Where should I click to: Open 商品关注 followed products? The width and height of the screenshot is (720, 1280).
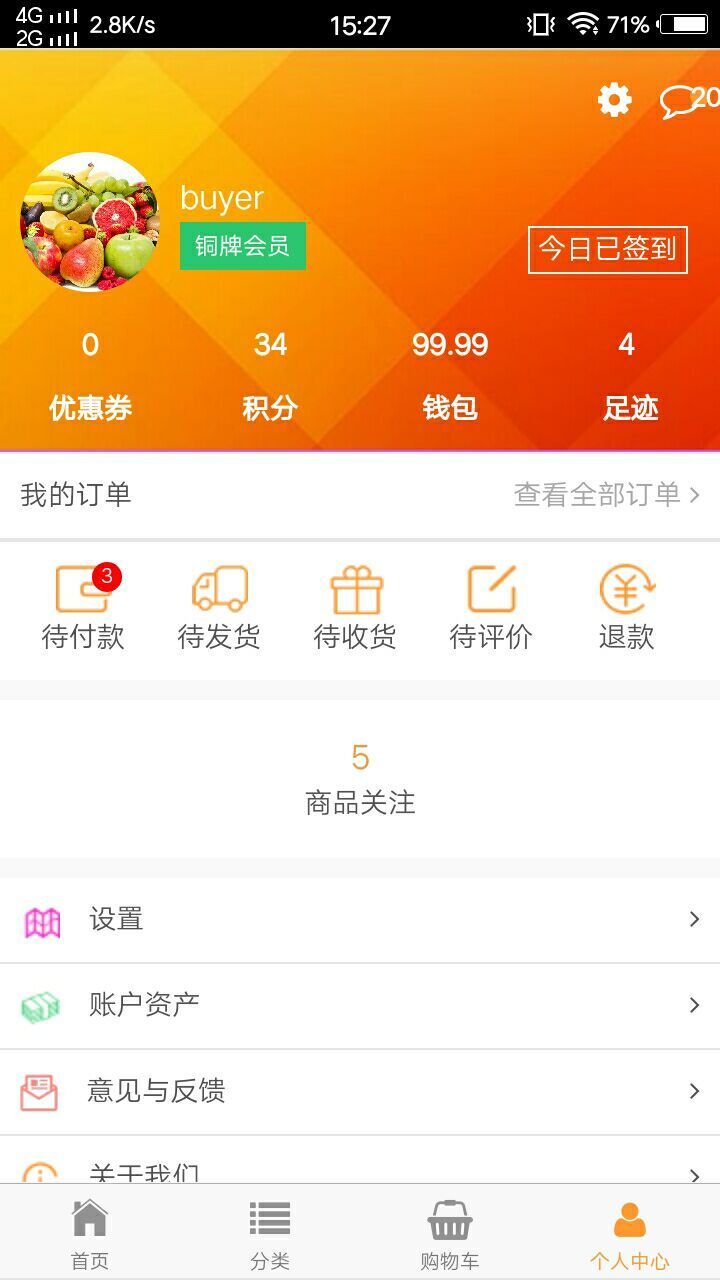(360, 779)
